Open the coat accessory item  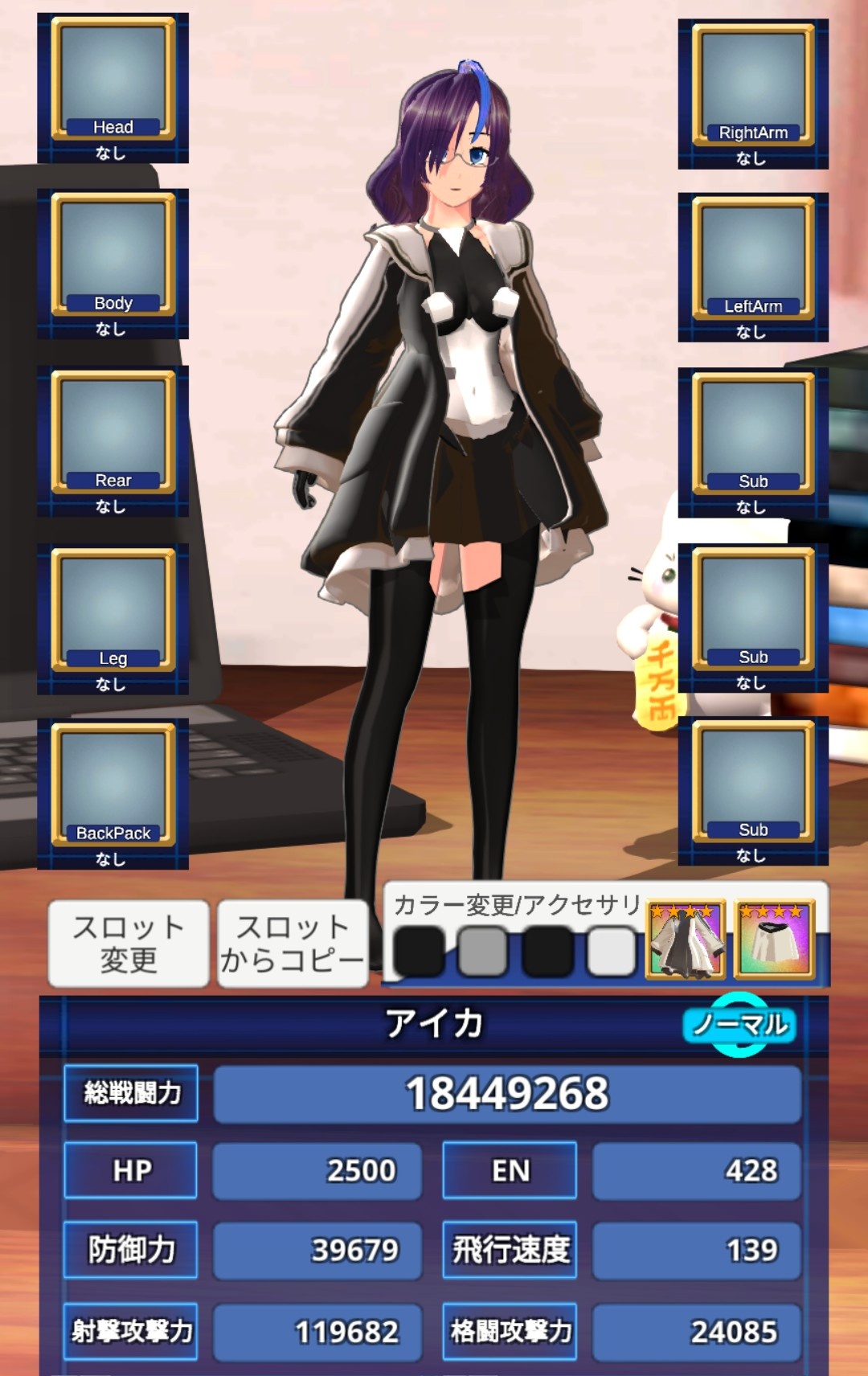pos(686,939)
